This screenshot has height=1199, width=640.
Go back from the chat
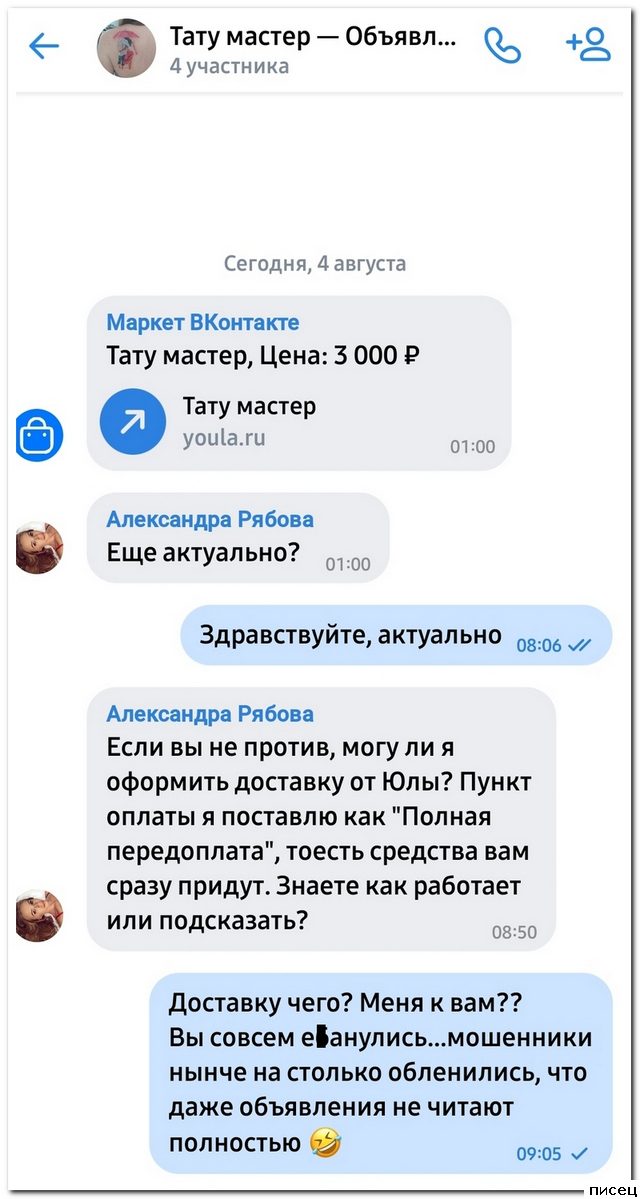(44, 46)
